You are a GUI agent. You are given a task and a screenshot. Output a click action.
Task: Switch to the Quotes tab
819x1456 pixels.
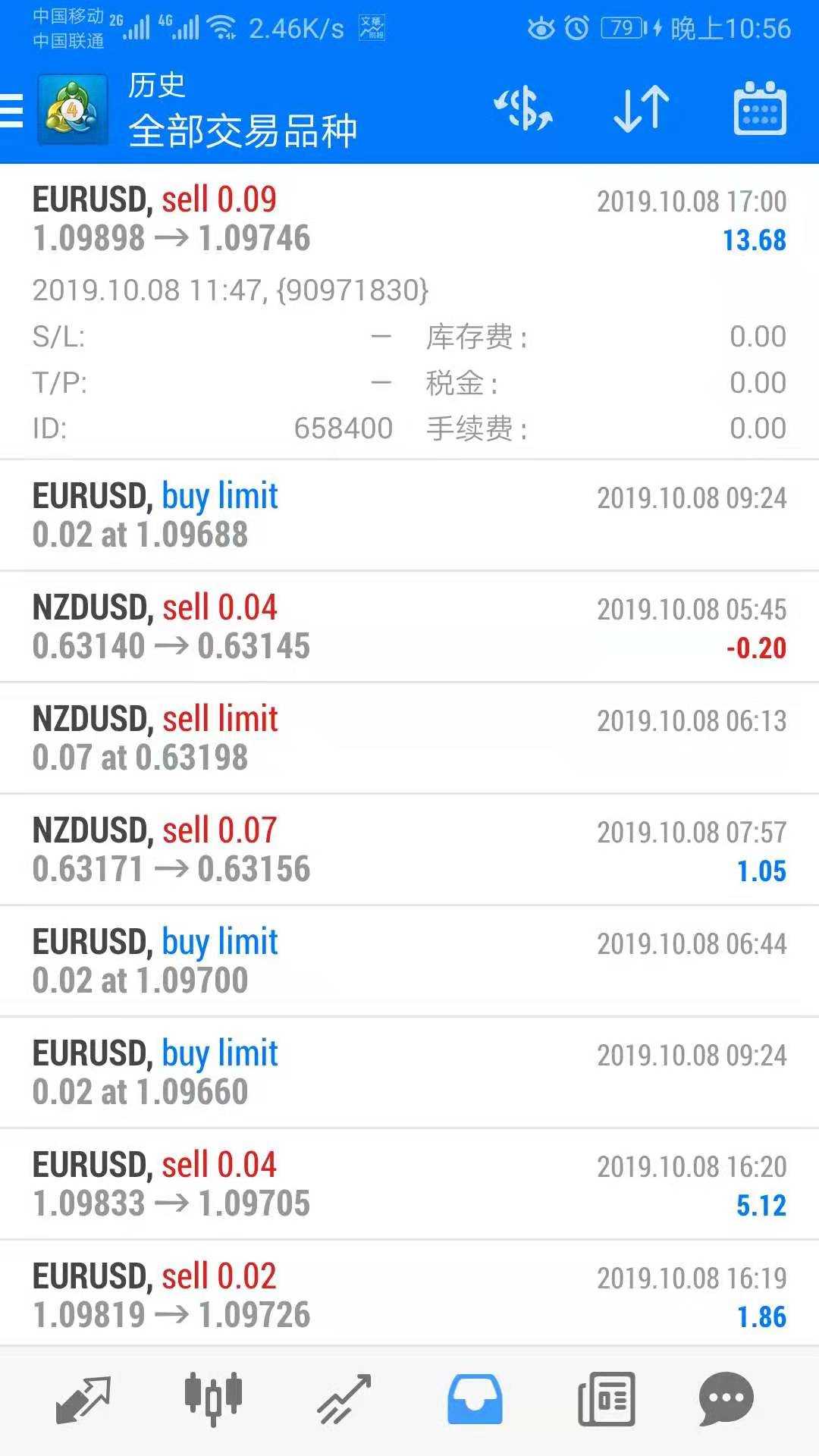click(83, 1399)
